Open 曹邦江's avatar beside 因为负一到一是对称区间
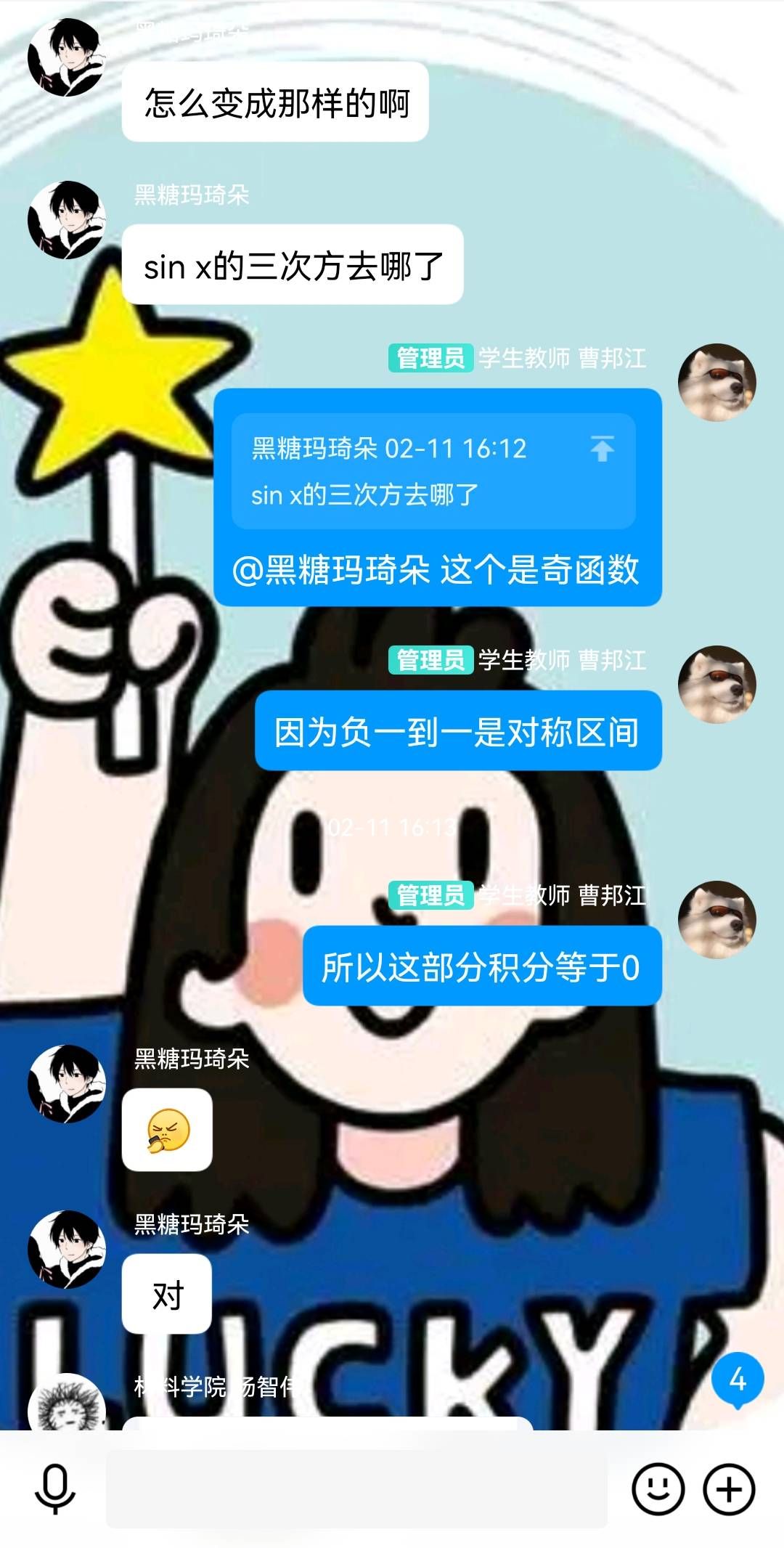This screenshot has width=784, height=1548. click(716, 683)
